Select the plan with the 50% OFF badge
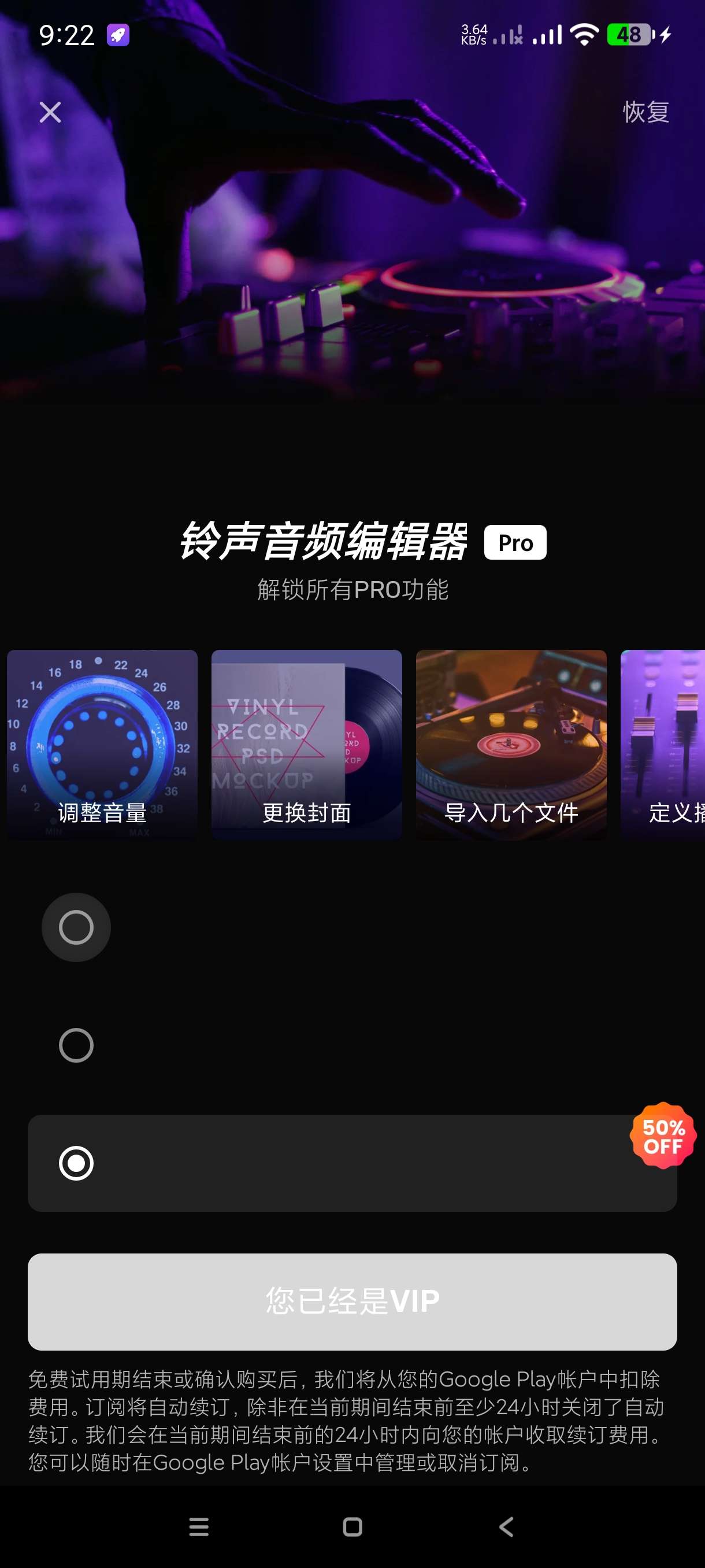Viewport: 705px width, 1568px height. [351, 1163]
